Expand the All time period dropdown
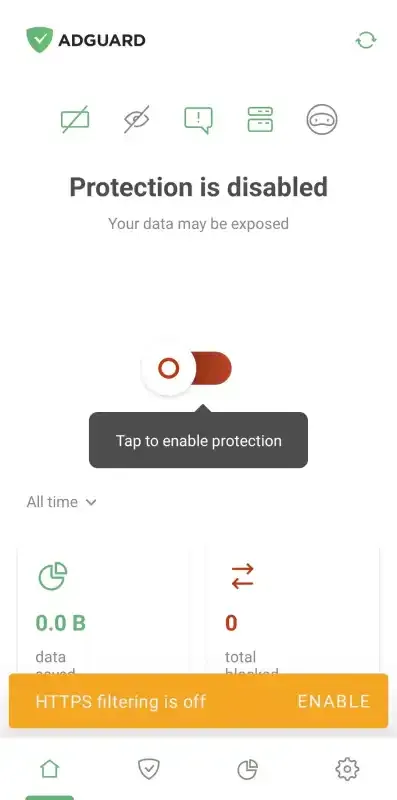The width and height of the screenshot is (397, 800). point(61,502)
